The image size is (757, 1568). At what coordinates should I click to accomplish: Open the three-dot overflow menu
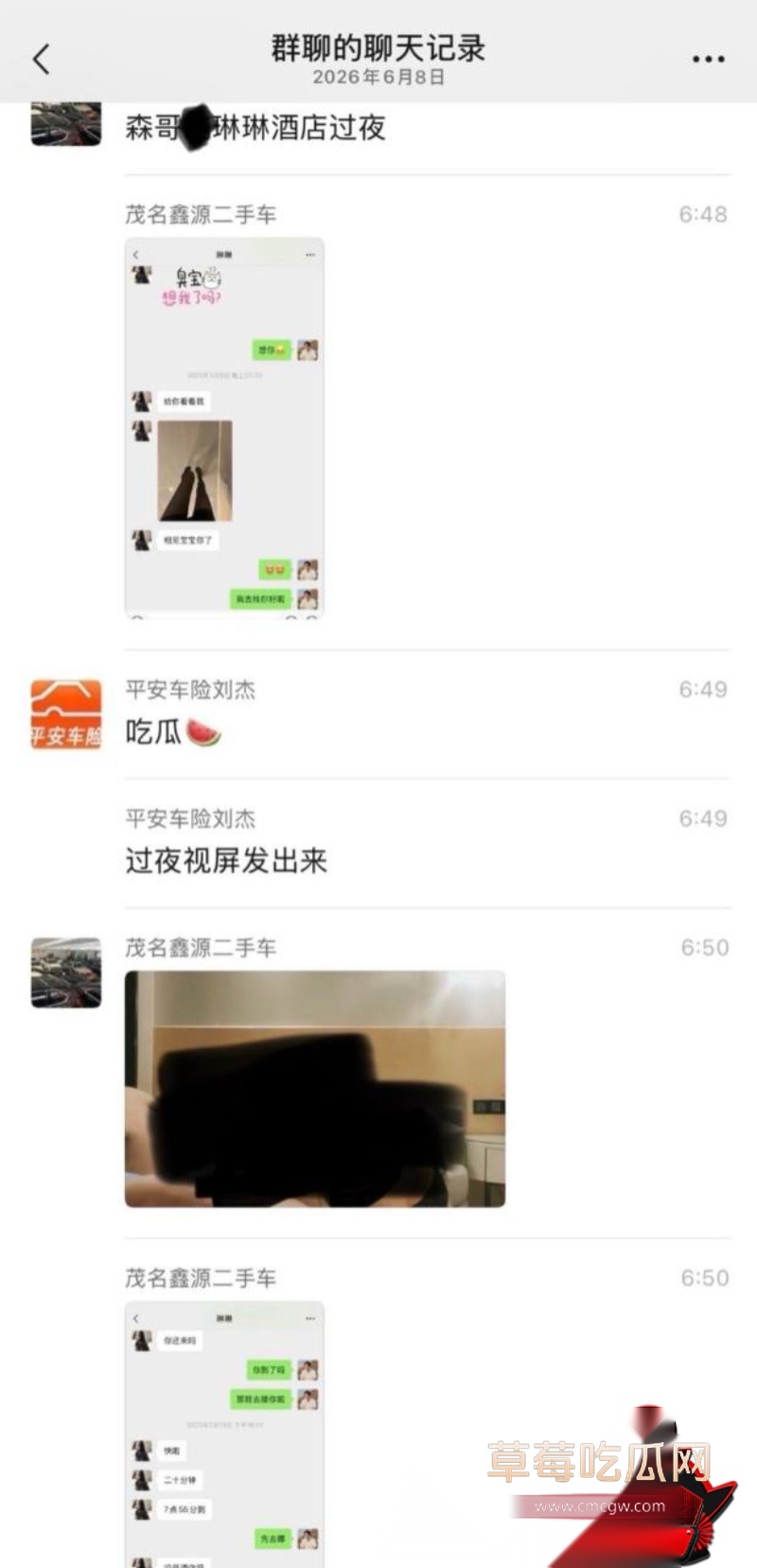point(708,60)
